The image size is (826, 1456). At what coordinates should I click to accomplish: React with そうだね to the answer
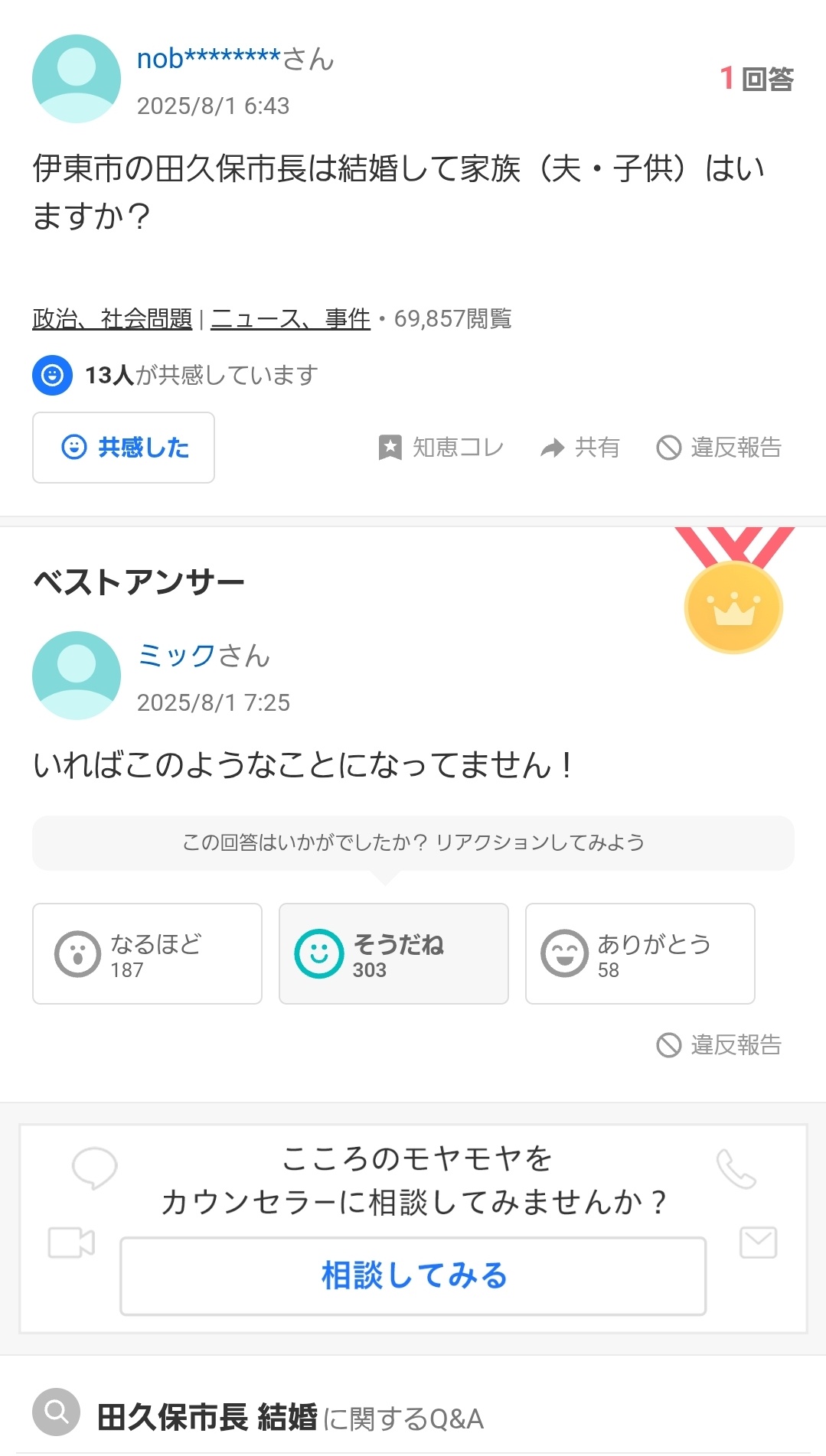393,953
